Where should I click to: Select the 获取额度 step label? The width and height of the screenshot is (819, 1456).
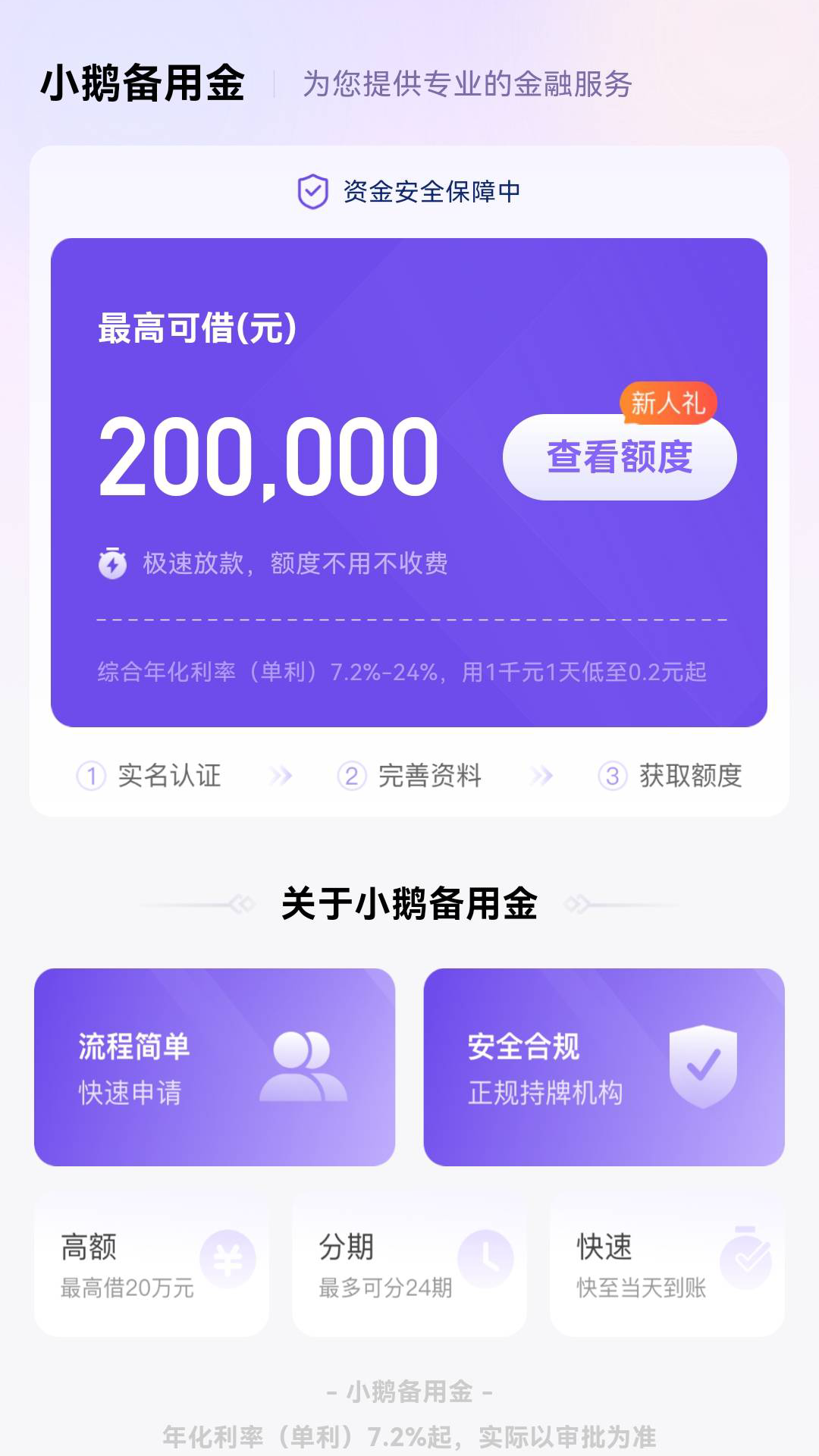coord(690,776)
